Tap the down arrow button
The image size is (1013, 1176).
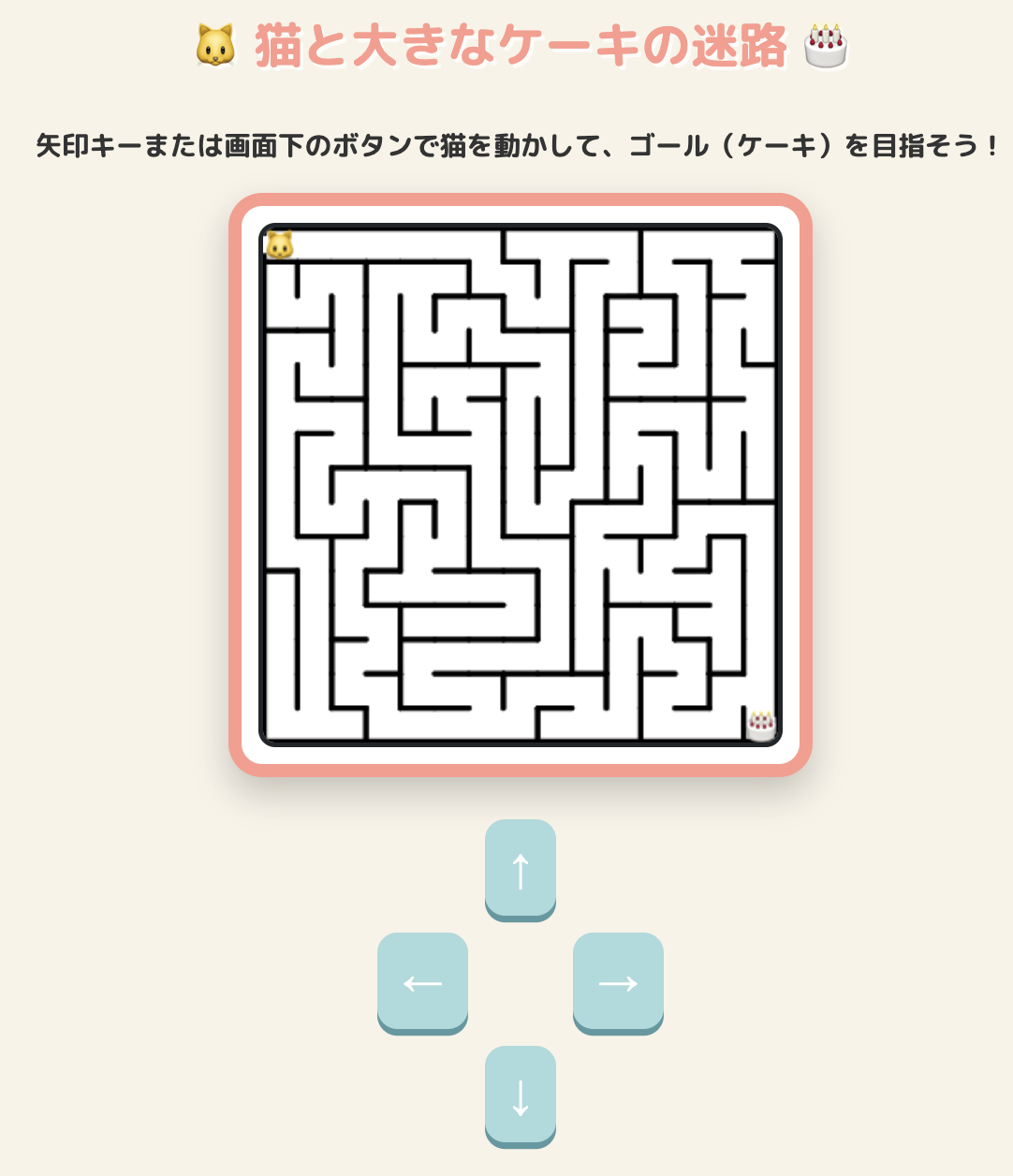[x=520, y=1095]
